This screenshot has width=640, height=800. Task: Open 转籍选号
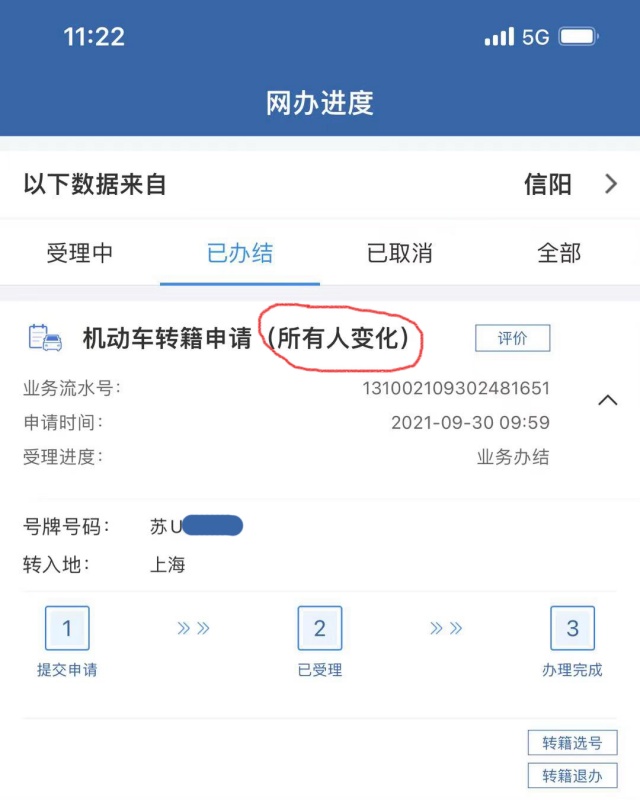572,743
